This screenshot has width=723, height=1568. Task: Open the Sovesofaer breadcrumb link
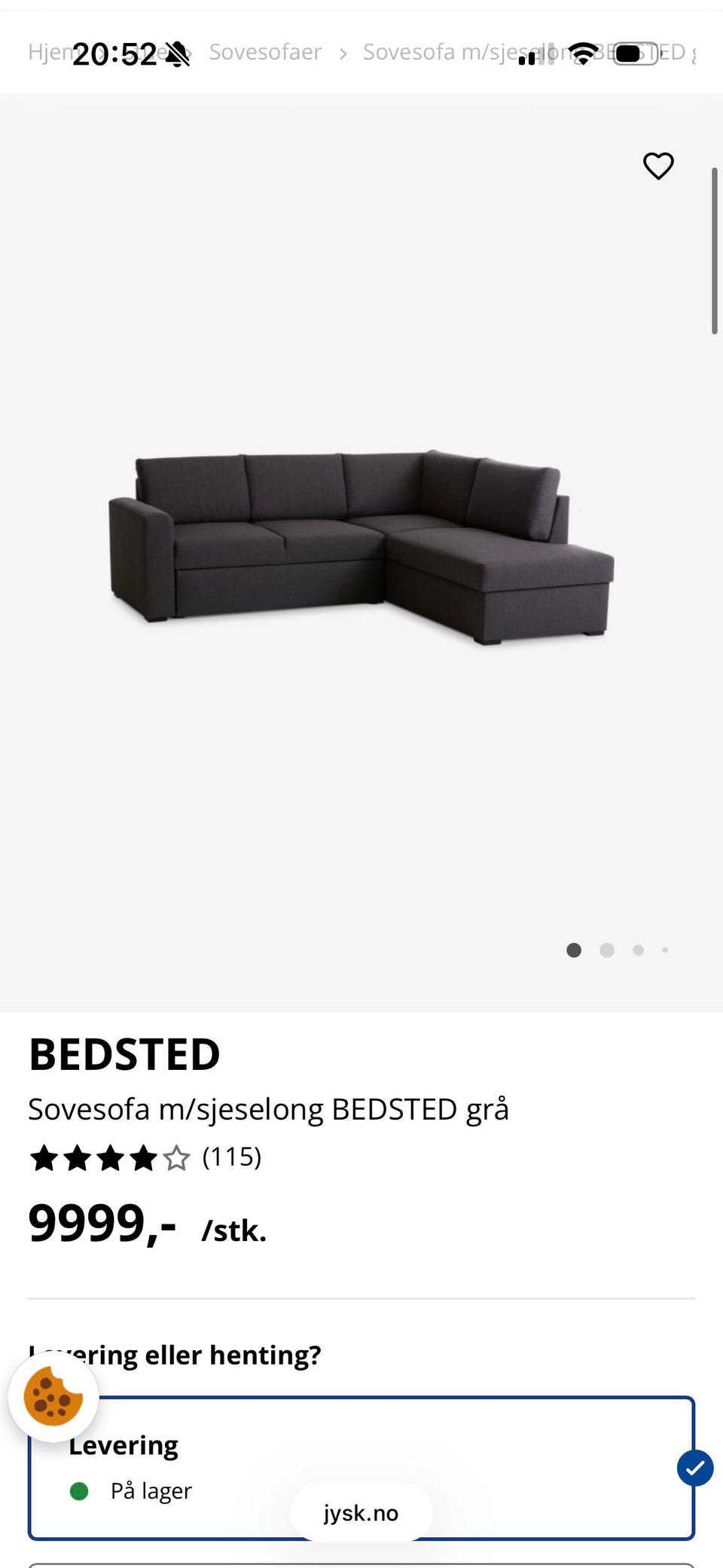[265, 52]
